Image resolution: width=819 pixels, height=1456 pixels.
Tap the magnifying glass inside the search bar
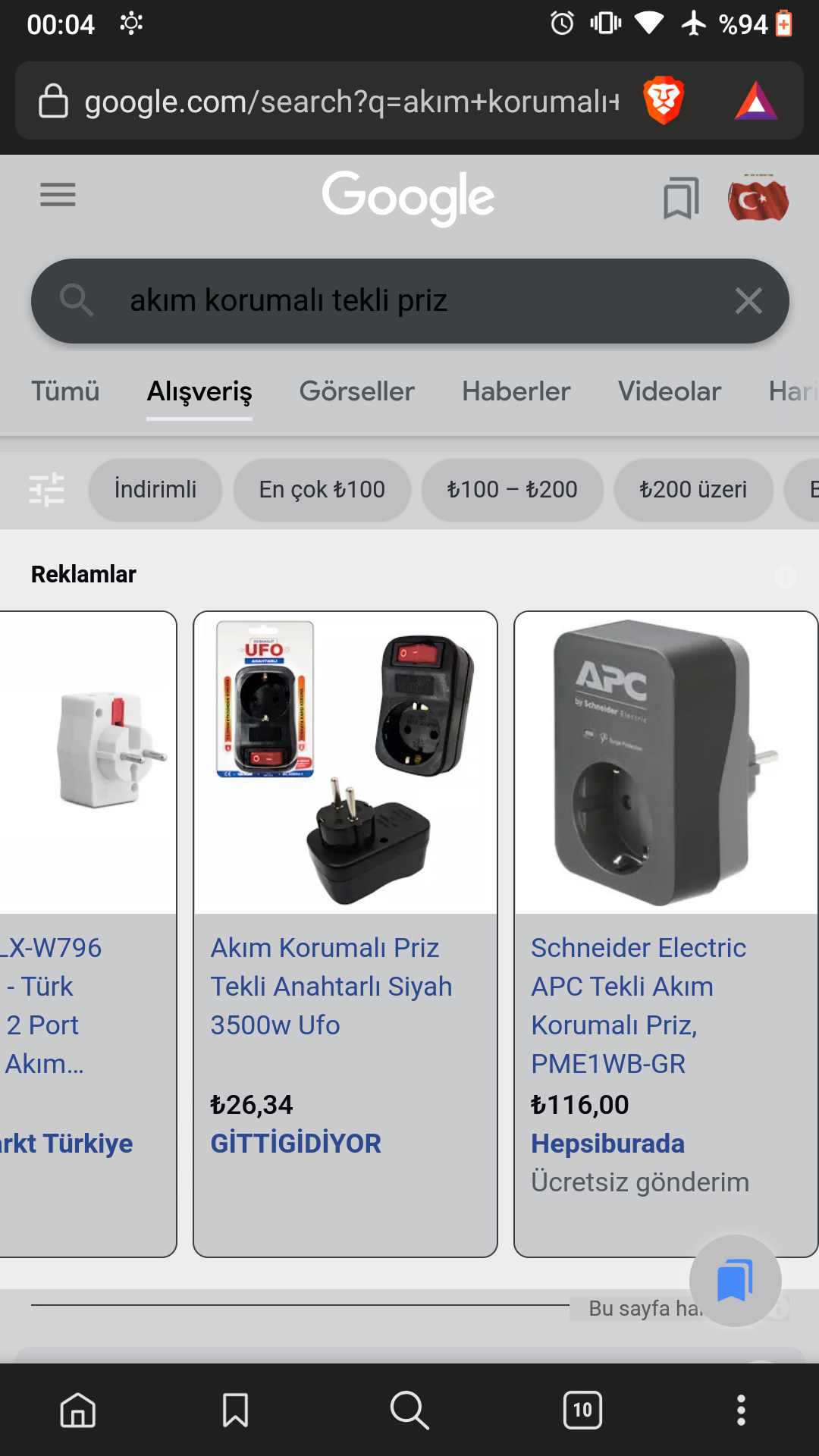tap(77, 300)
